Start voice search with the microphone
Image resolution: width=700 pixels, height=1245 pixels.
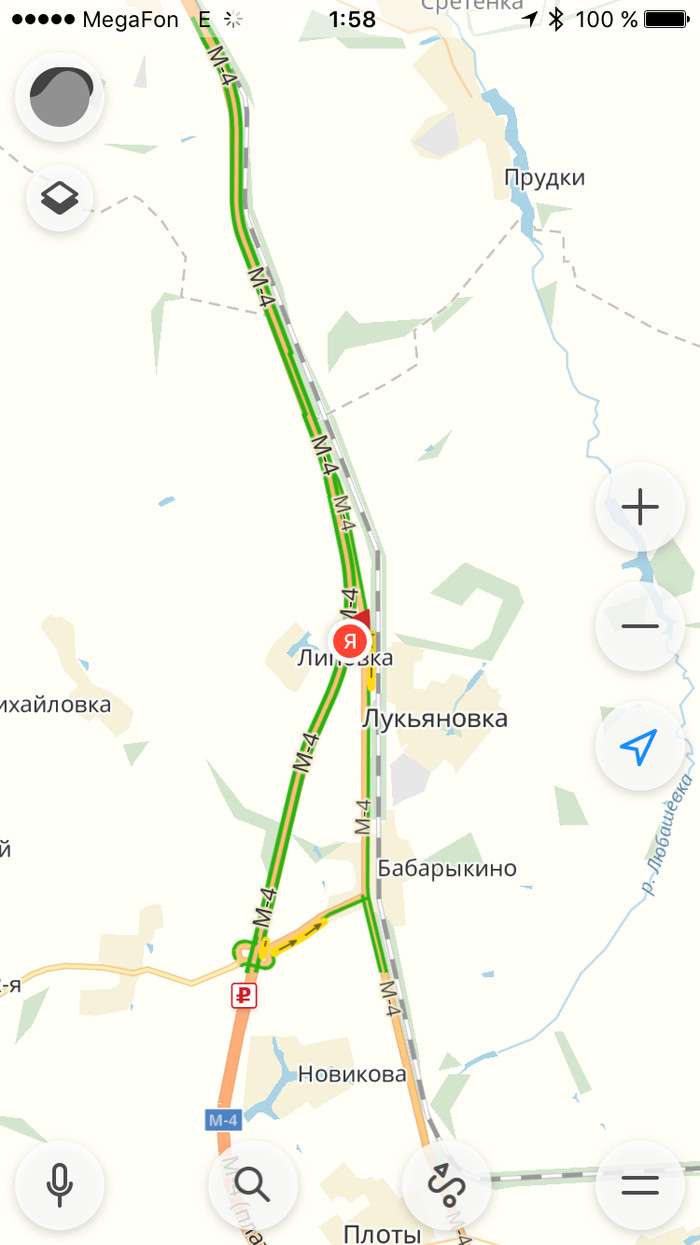60,1185
